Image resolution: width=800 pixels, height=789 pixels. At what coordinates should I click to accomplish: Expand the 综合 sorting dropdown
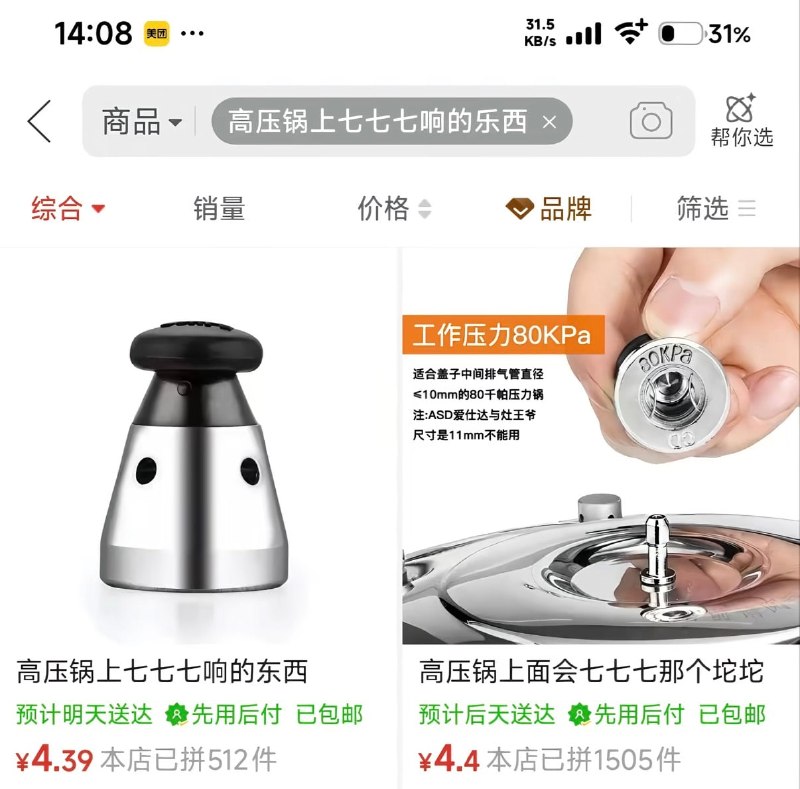[68, 208]
